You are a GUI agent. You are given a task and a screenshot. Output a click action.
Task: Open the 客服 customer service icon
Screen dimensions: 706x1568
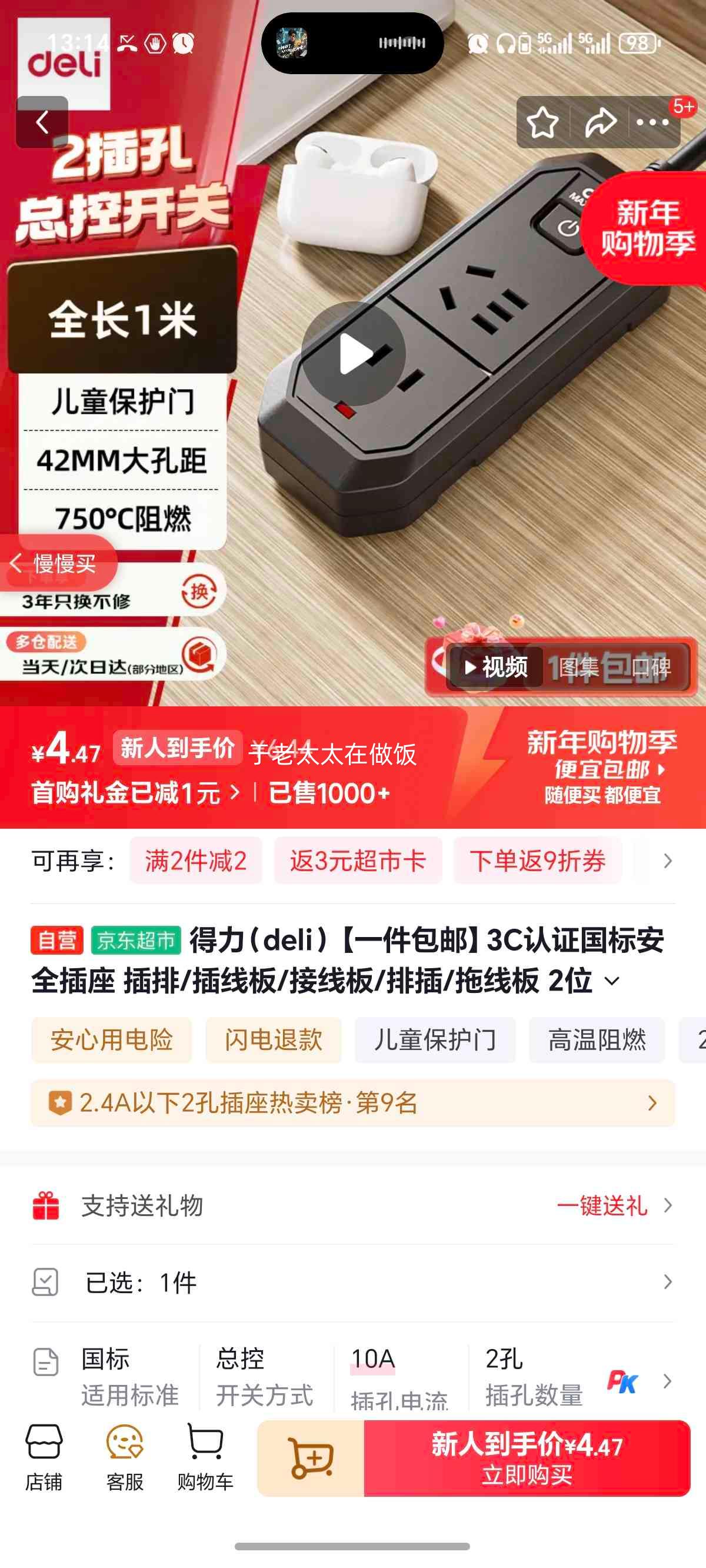tap(125, 1461)
